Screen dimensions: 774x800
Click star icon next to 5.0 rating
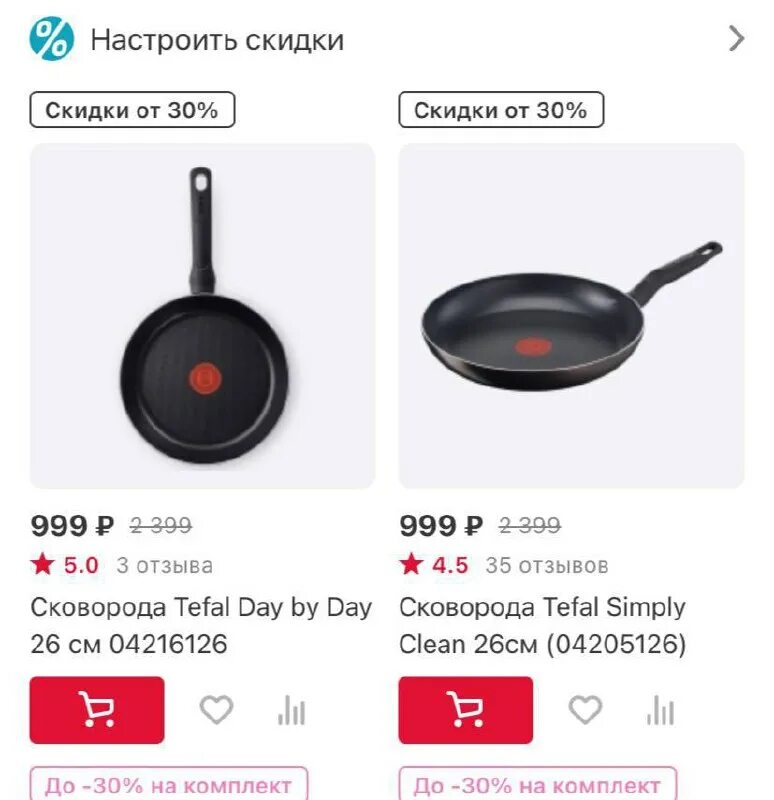(x=41, y=564)
